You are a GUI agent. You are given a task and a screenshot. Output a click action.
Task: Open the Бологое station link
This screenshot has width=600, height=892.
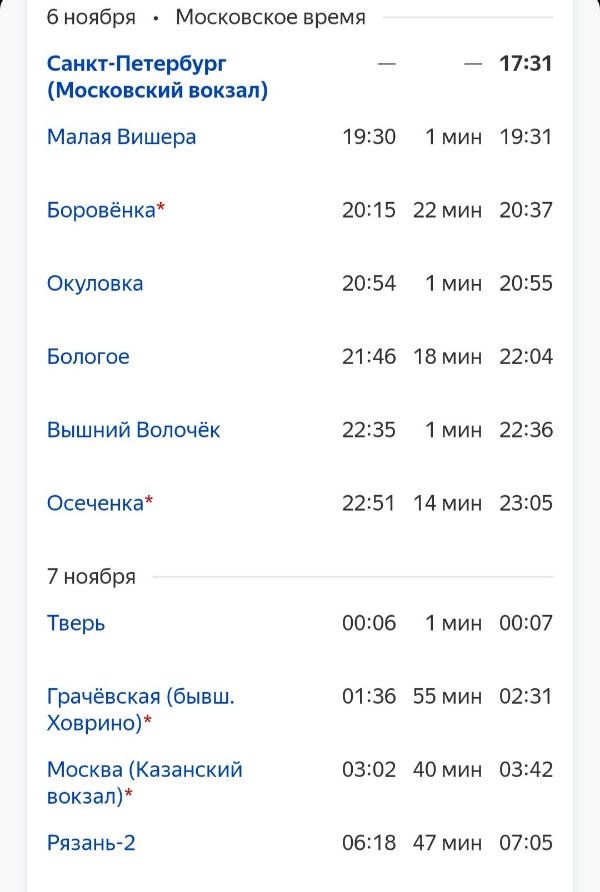pyautogui.click(x=88, y=357)
